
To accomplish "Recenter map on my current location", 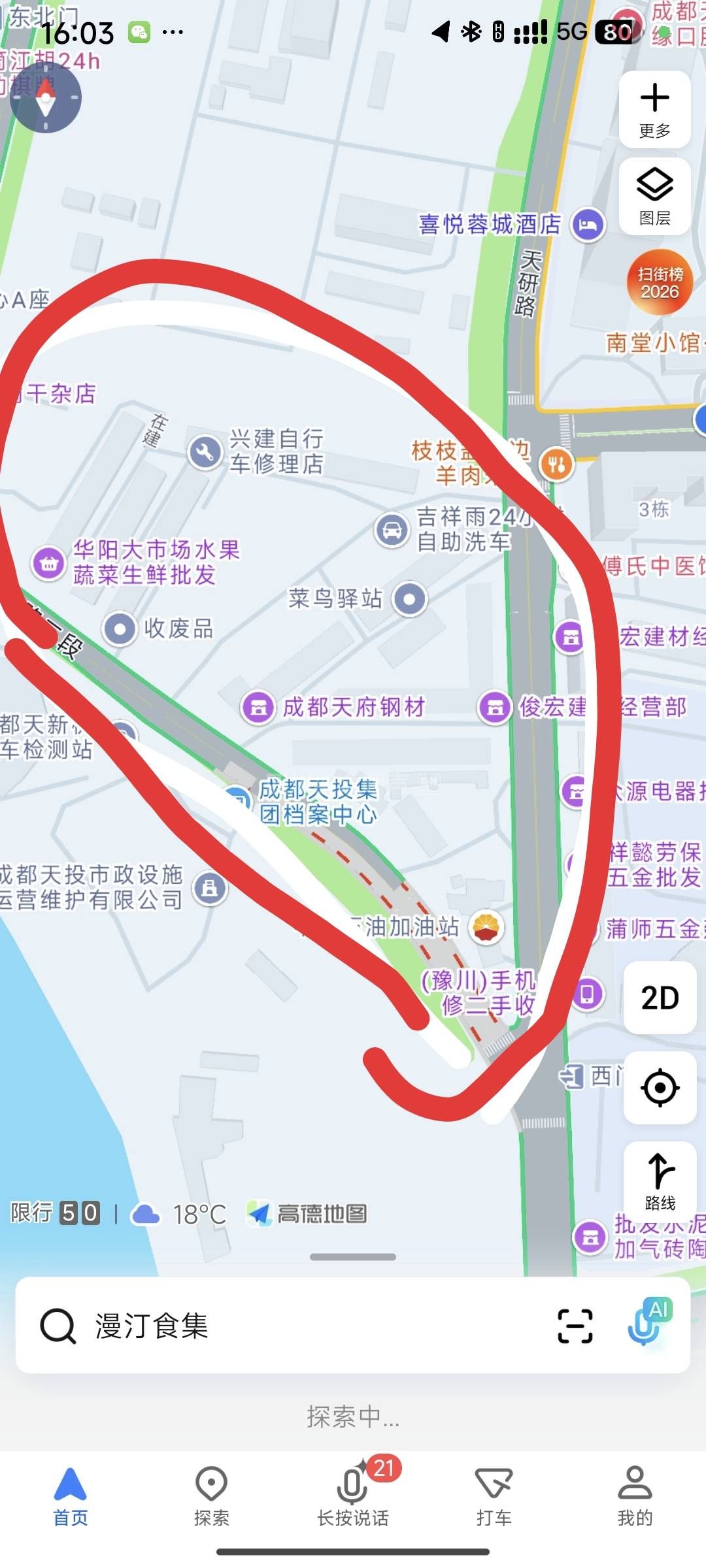I will tap(660, 1088).
